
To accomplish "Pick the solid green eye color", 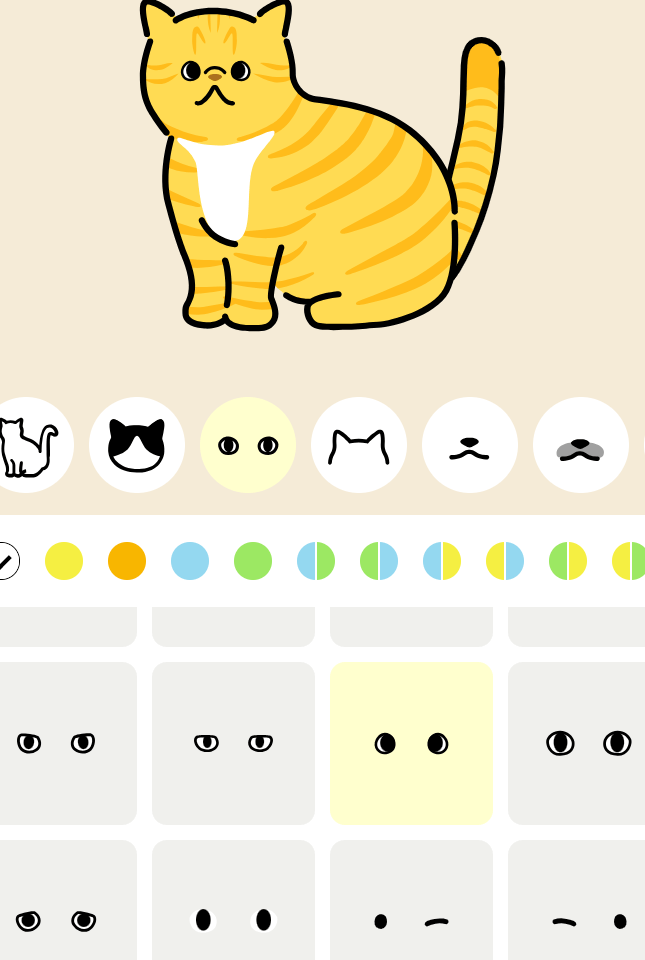I will tap(253, 561).
